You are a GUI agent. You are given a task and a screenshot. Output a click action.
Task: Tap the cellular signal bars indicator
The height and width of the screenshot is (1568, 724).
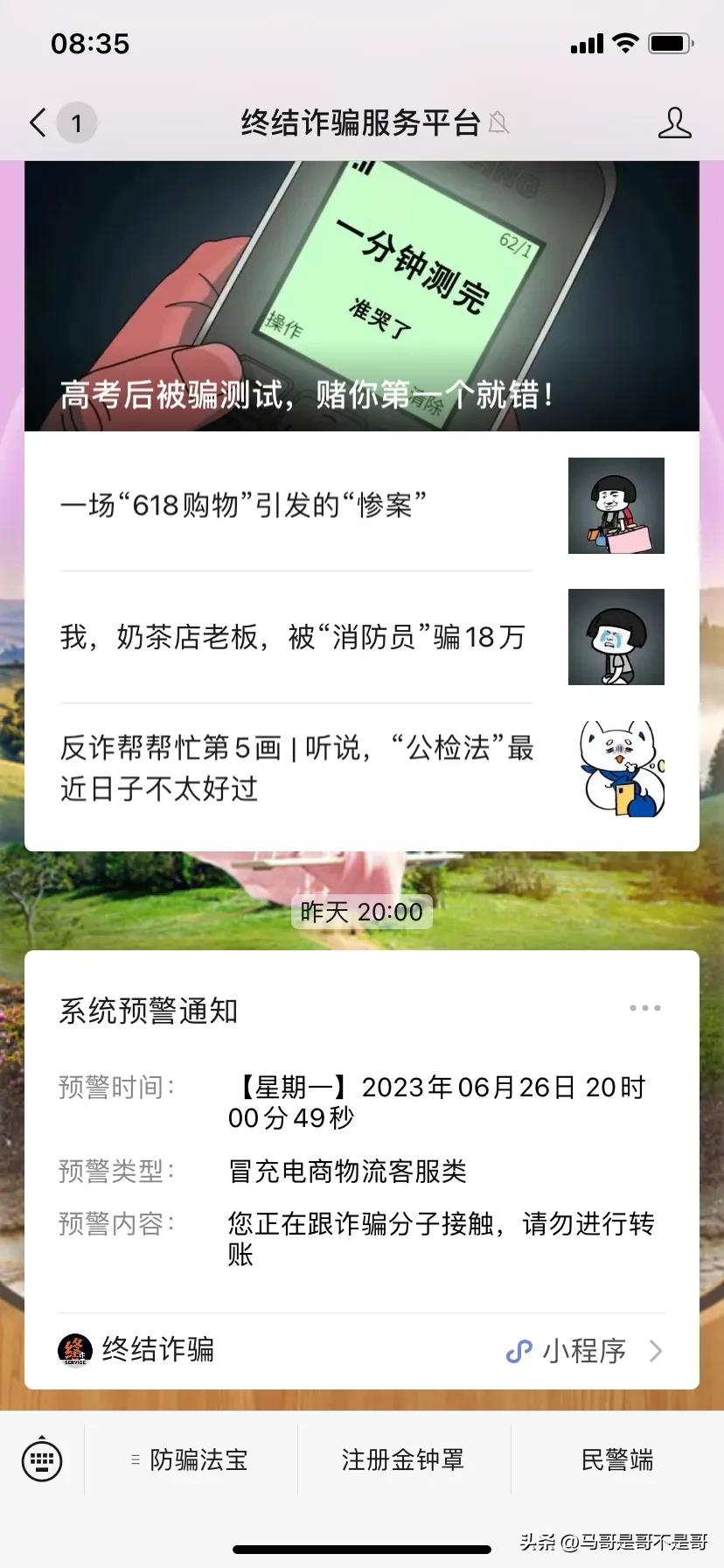click(x=587, y=42)
